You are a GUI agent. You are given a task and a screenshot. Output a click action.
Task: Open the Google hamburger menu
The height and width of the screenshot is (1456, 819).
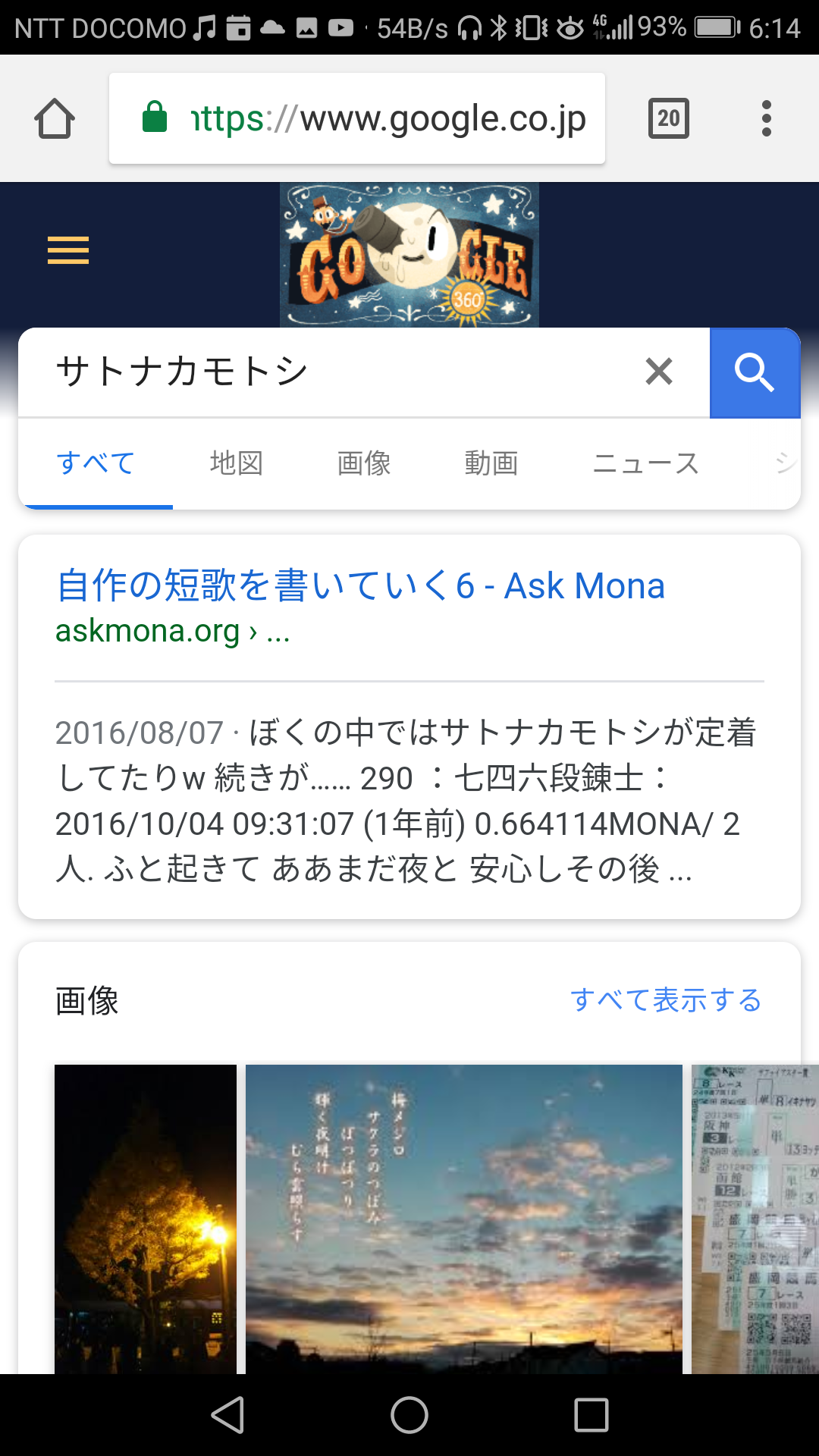click(68, 250)
